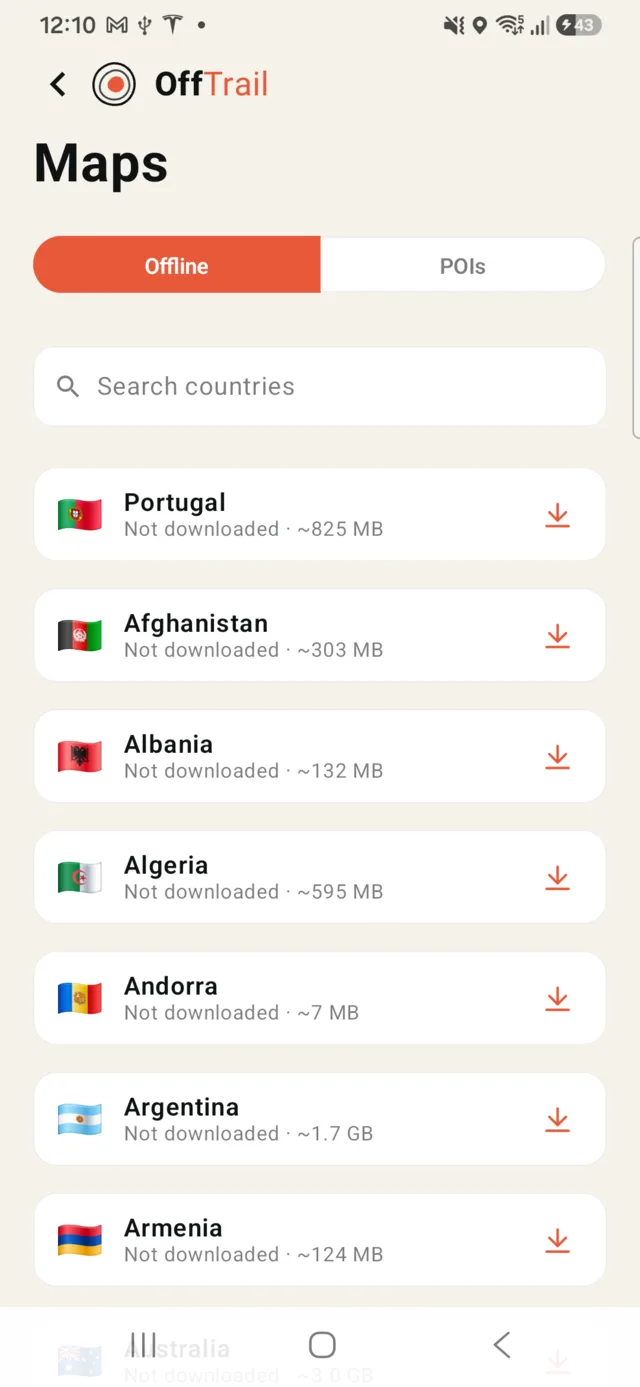Open the Portugal map row
Viewport: 640px width, 1387px height.
(x=320, y=515)
